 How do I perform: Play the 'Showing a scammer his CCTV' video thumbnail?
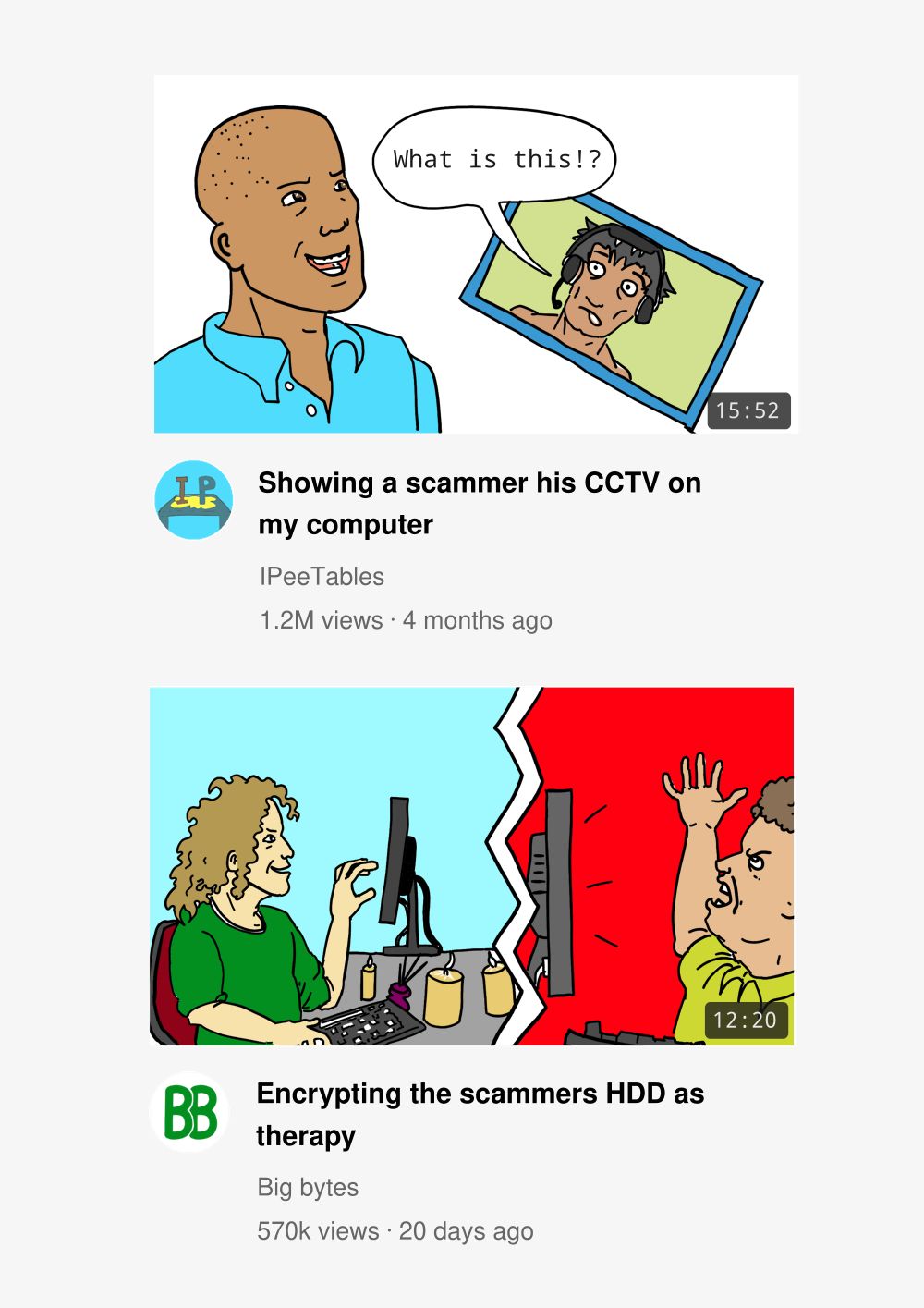point(476,254)
